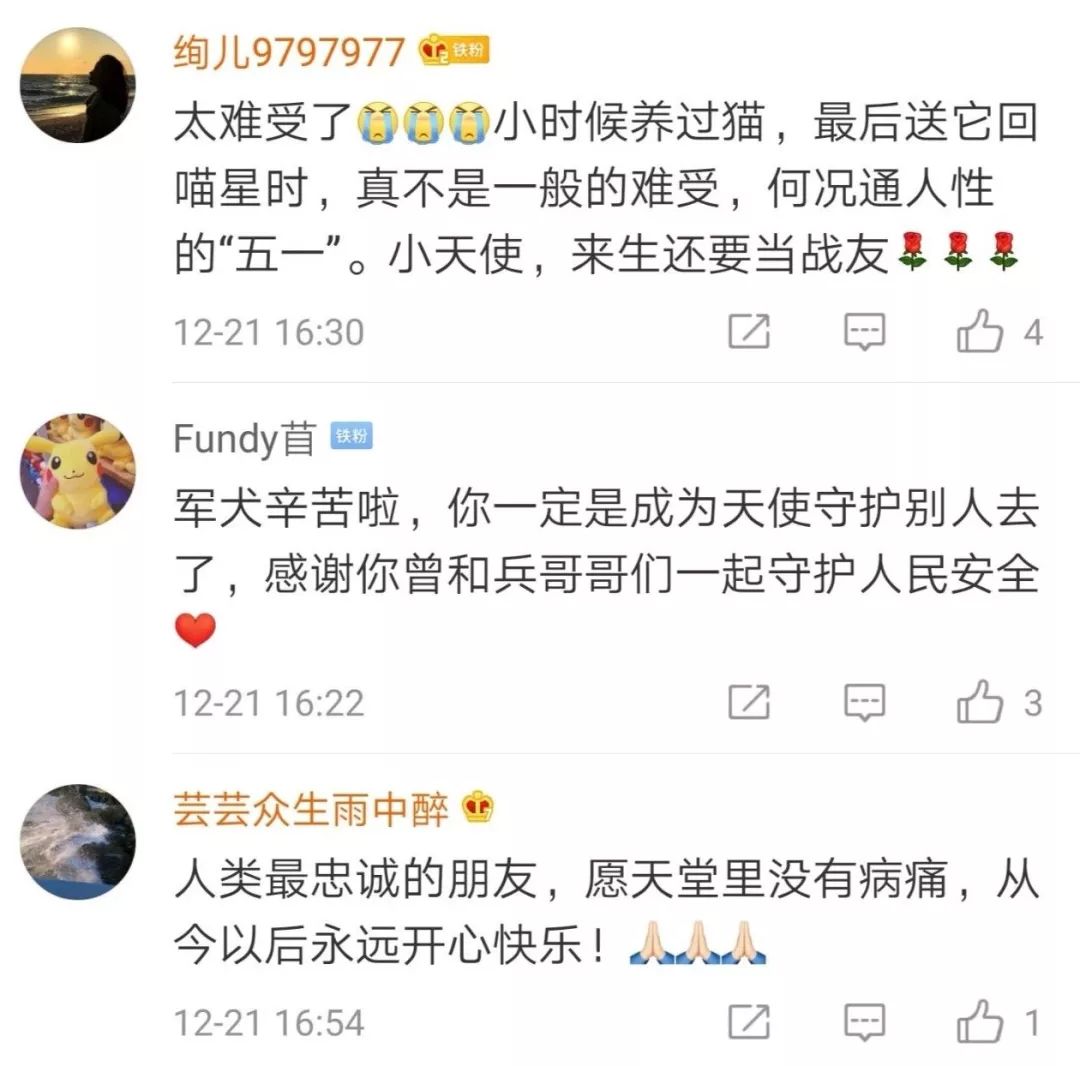Reply to Fundy苜's comment
The image size is (1080, 1066).
pyautogui.click(x=864, y=702)
